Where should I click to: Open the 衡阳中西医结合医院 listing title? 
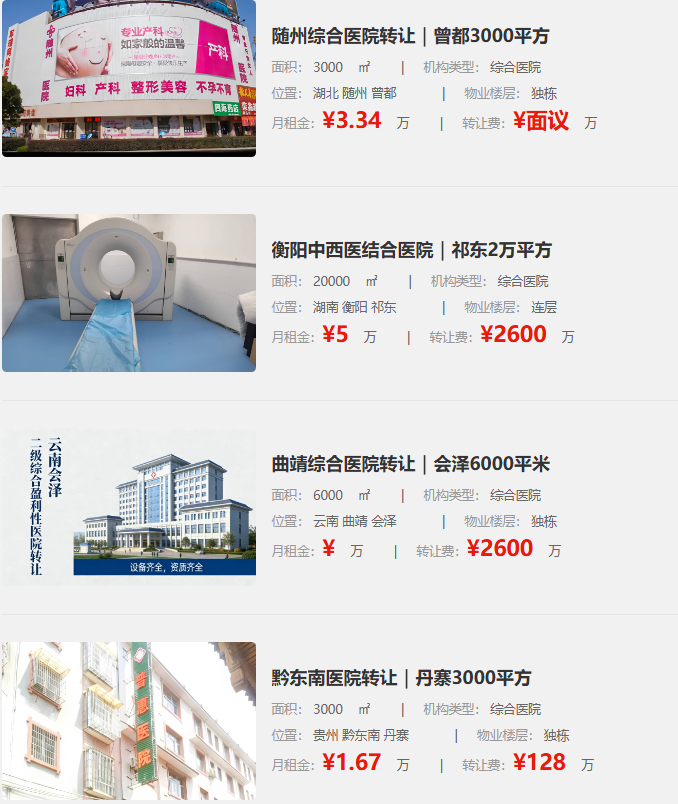click(411, 250)
